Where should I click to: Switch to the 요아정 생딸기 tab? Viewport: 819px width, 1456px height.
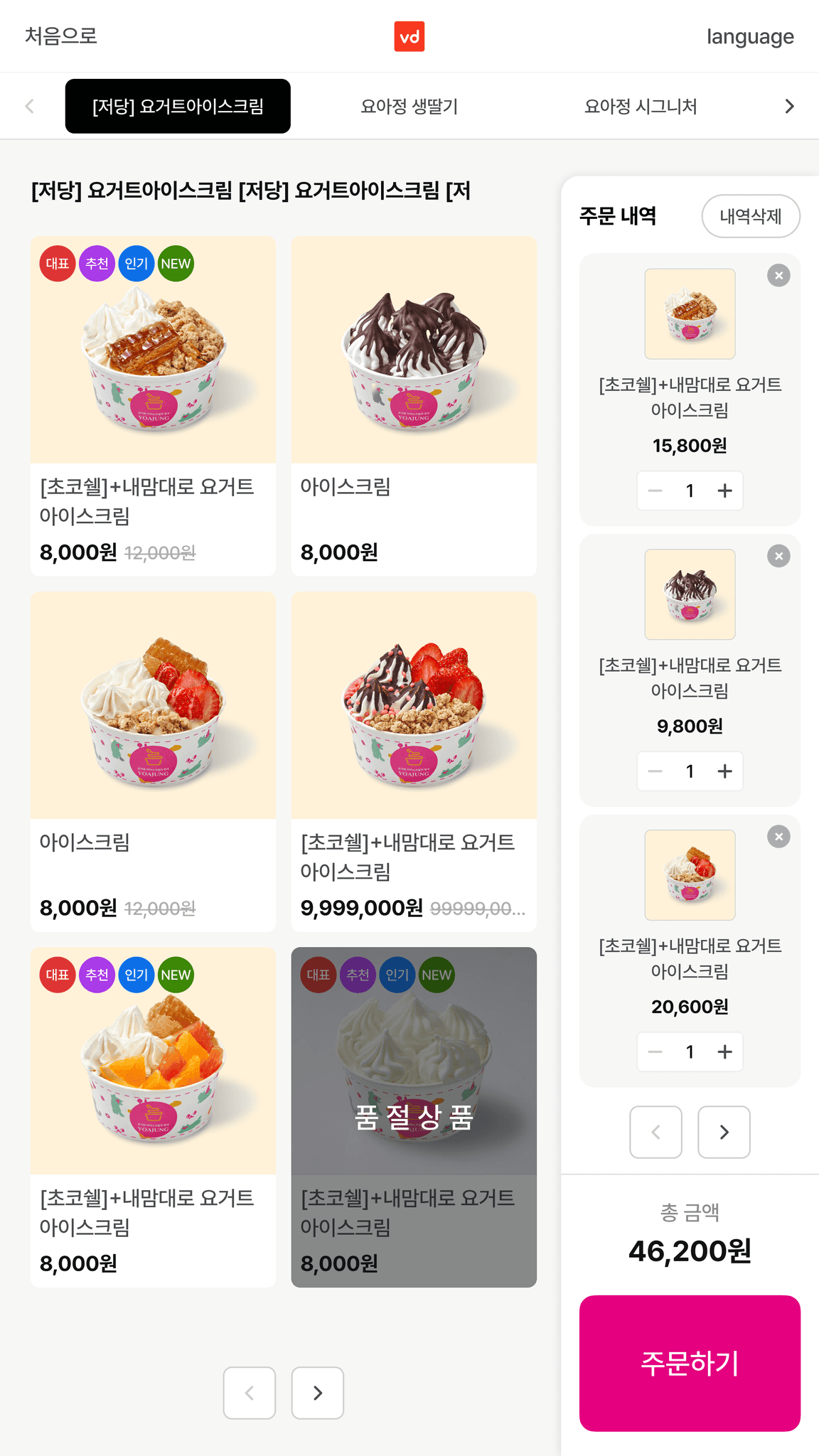click(x=409, y=107)
